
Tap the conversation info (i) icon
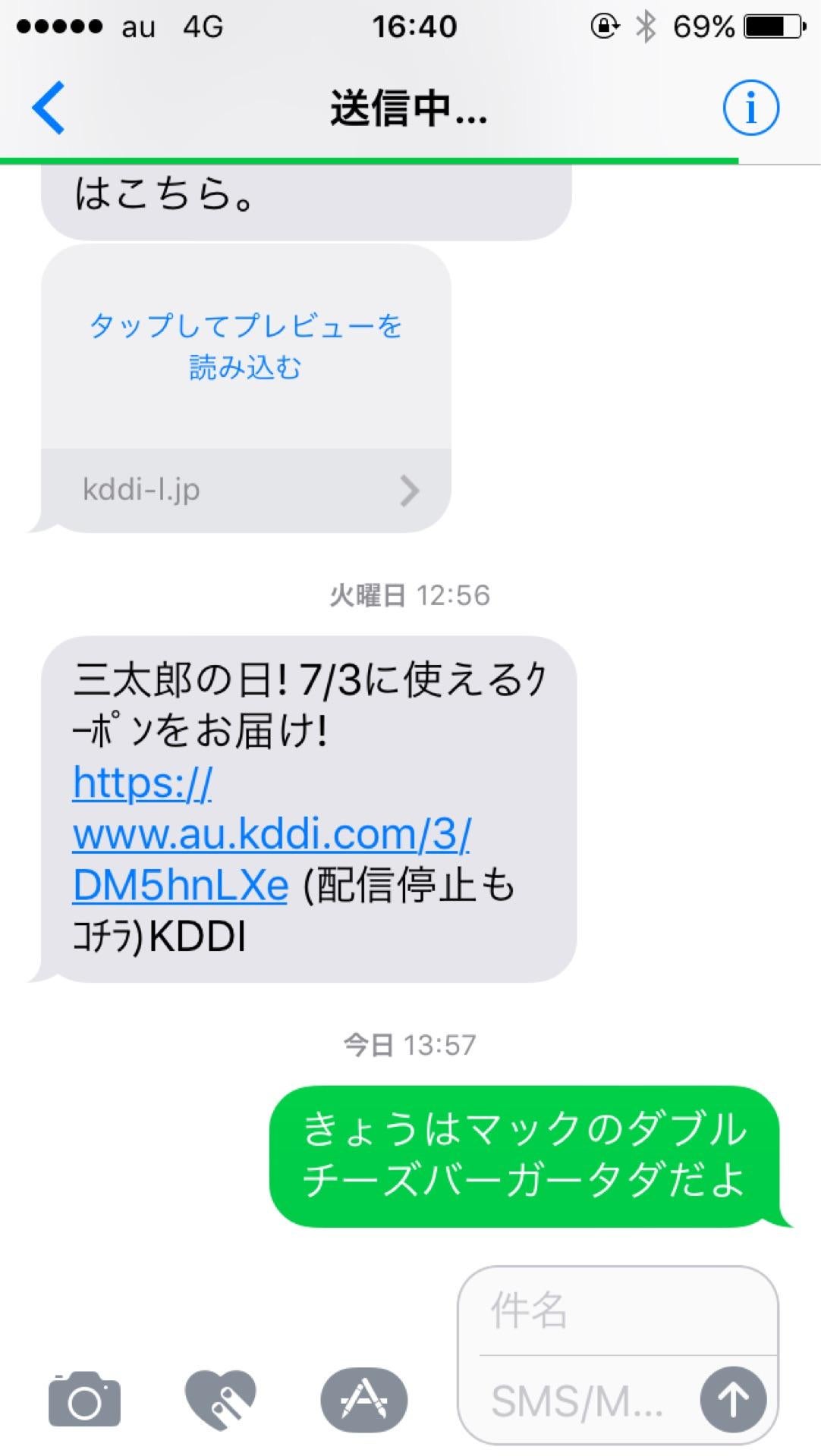[751, 108]
